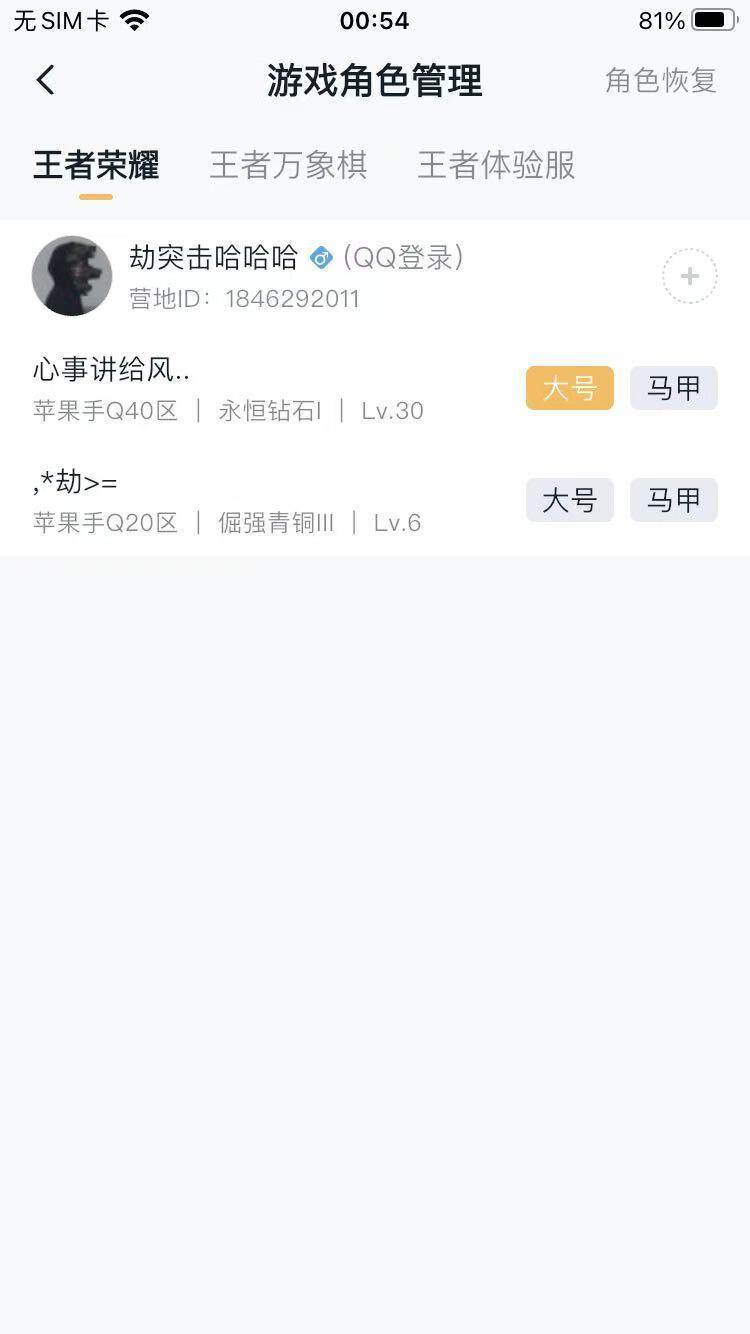Open 角色恢复 at the top right
Screen dimensions: 750x1334
(x=659, y=80)
